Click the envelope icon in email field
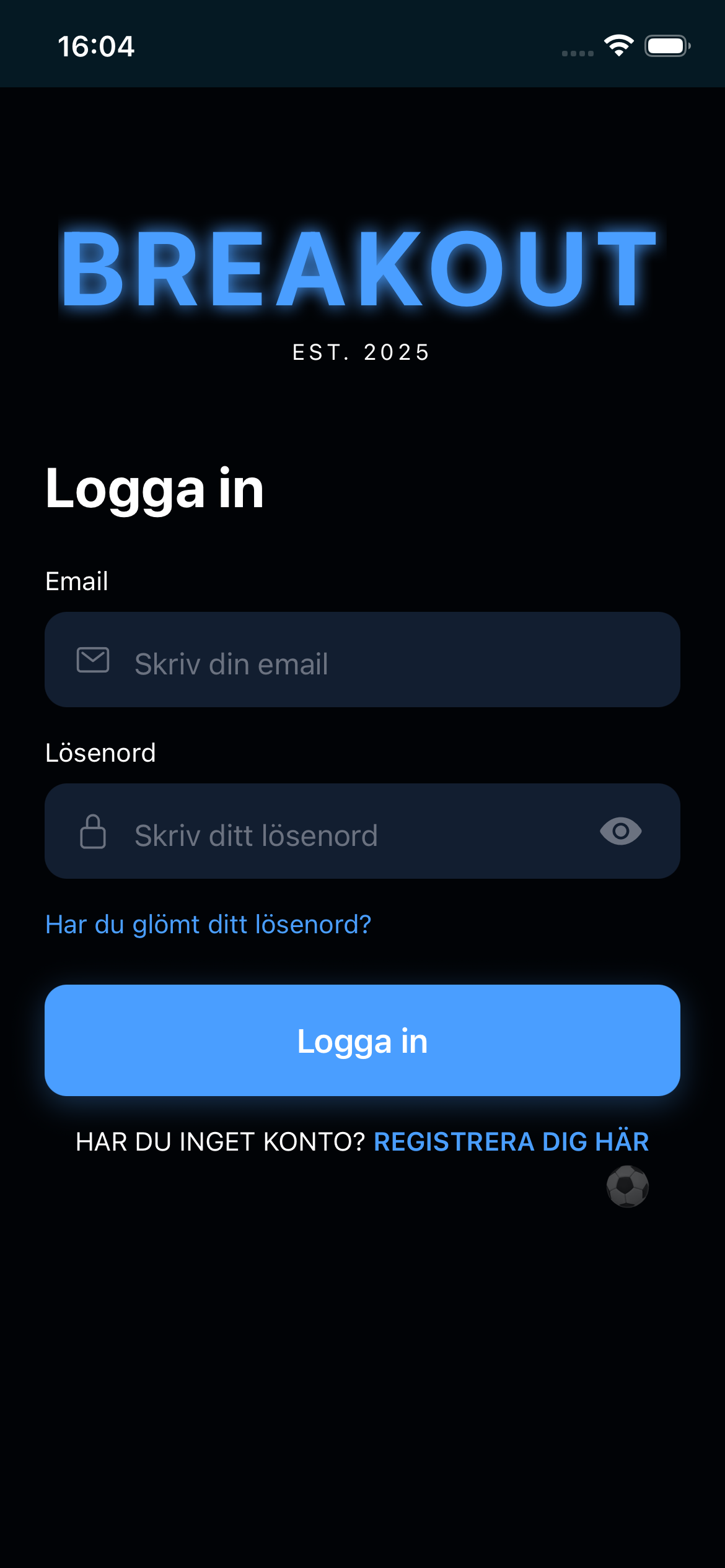This screenshot has width=725, height=1568. click(93, 660)
